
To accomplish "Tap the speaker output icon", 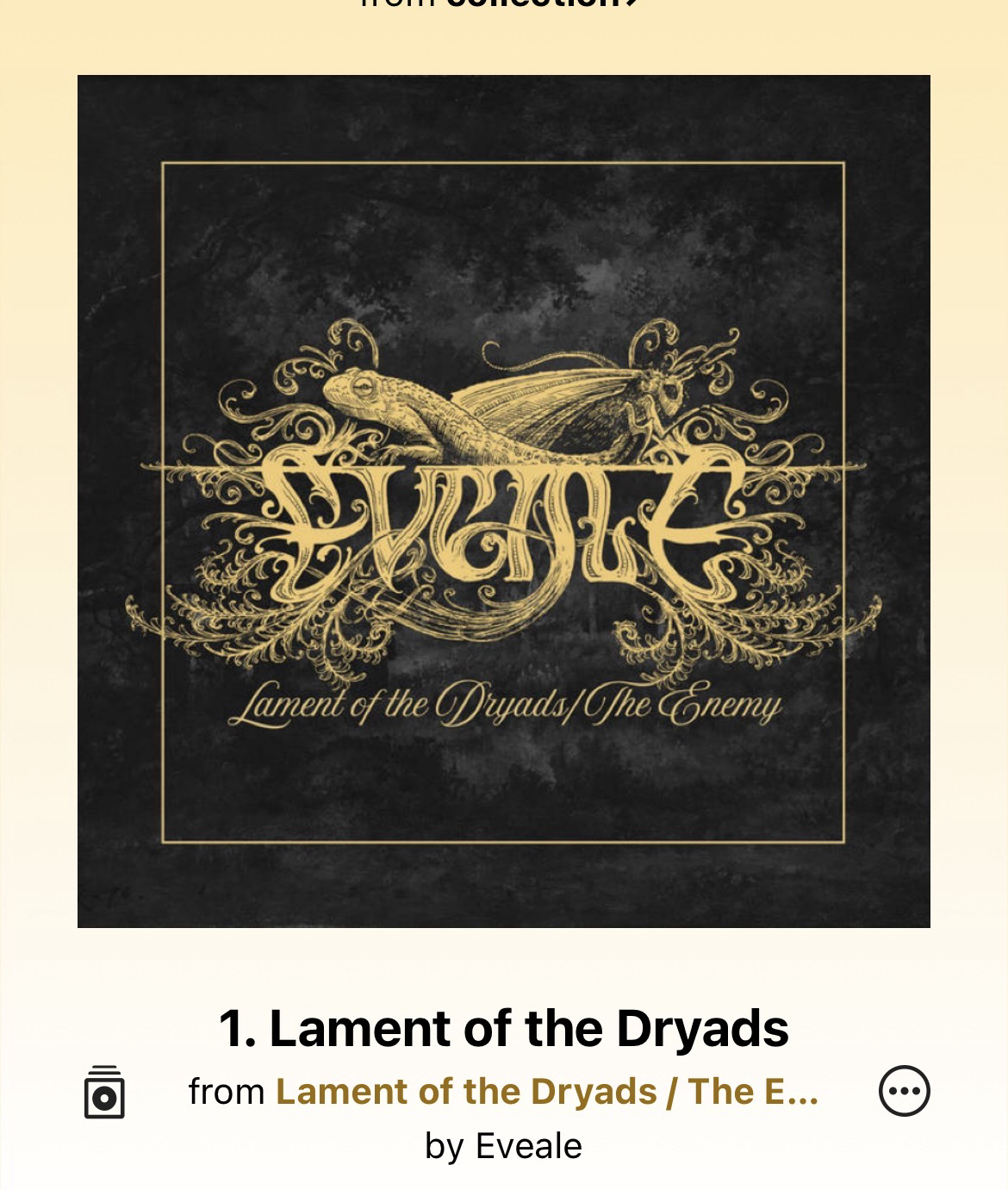I will coord(104,1092).
